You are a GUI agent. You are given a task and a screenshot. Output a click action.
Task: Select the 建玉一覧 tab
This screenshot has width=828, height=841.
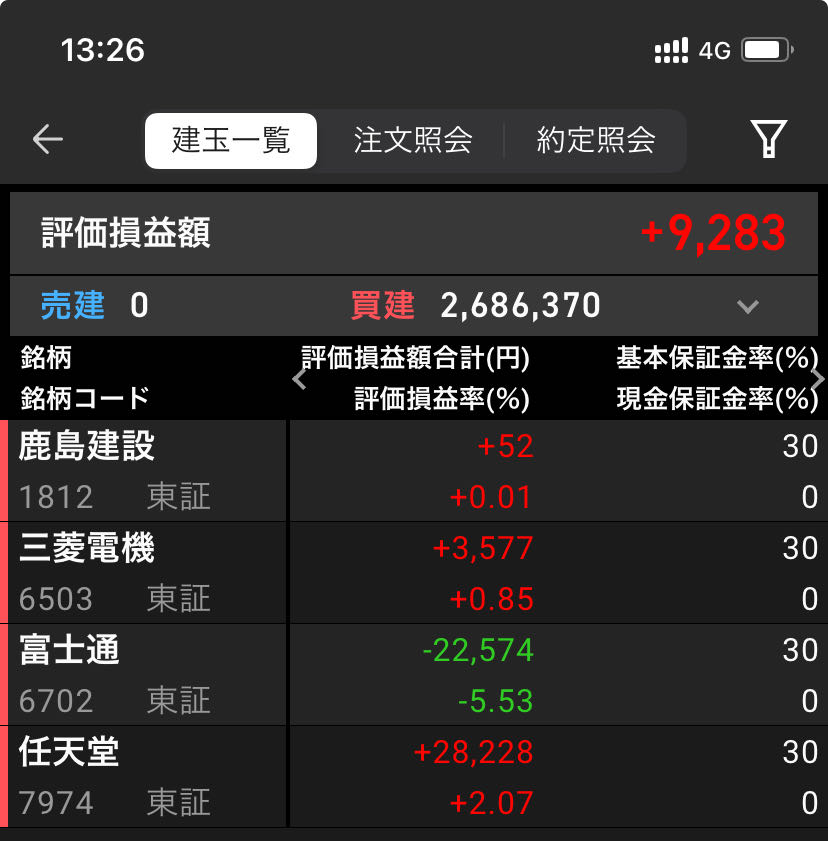click(231, 140)
